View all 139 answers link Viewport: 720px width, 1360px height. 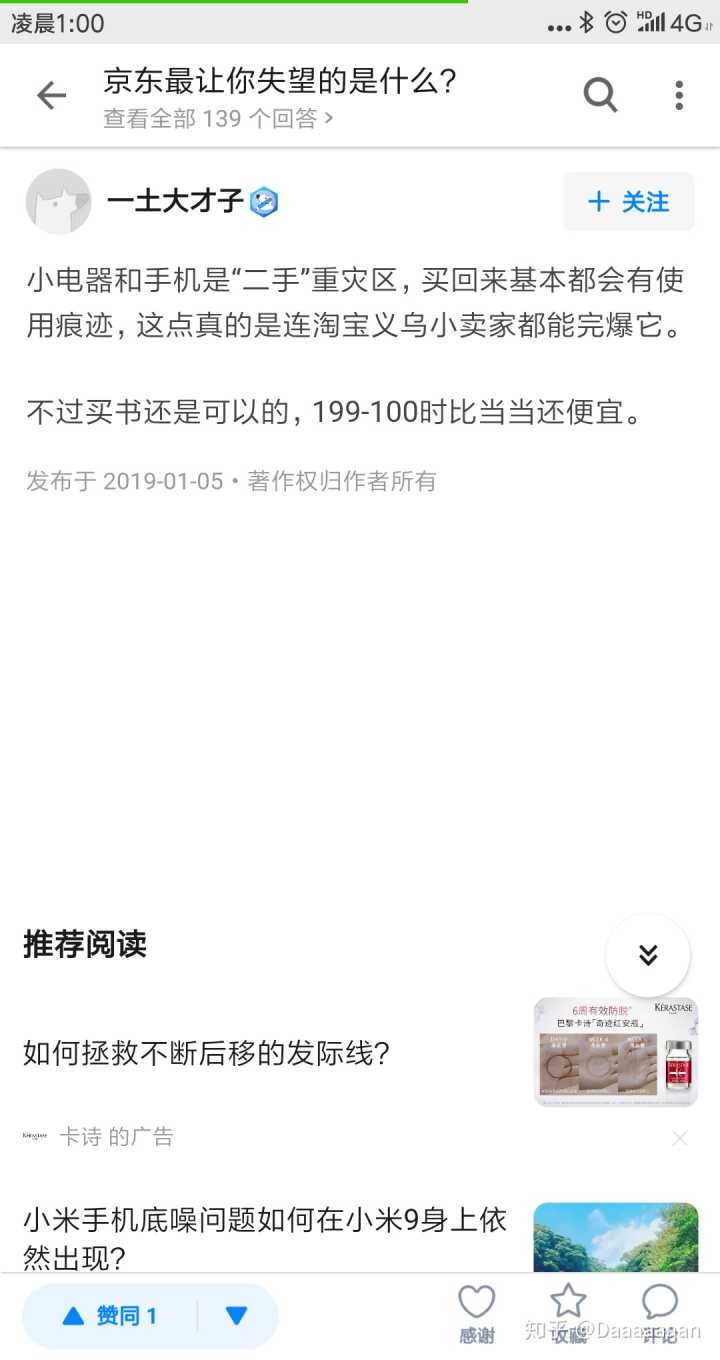click(218, 119)
